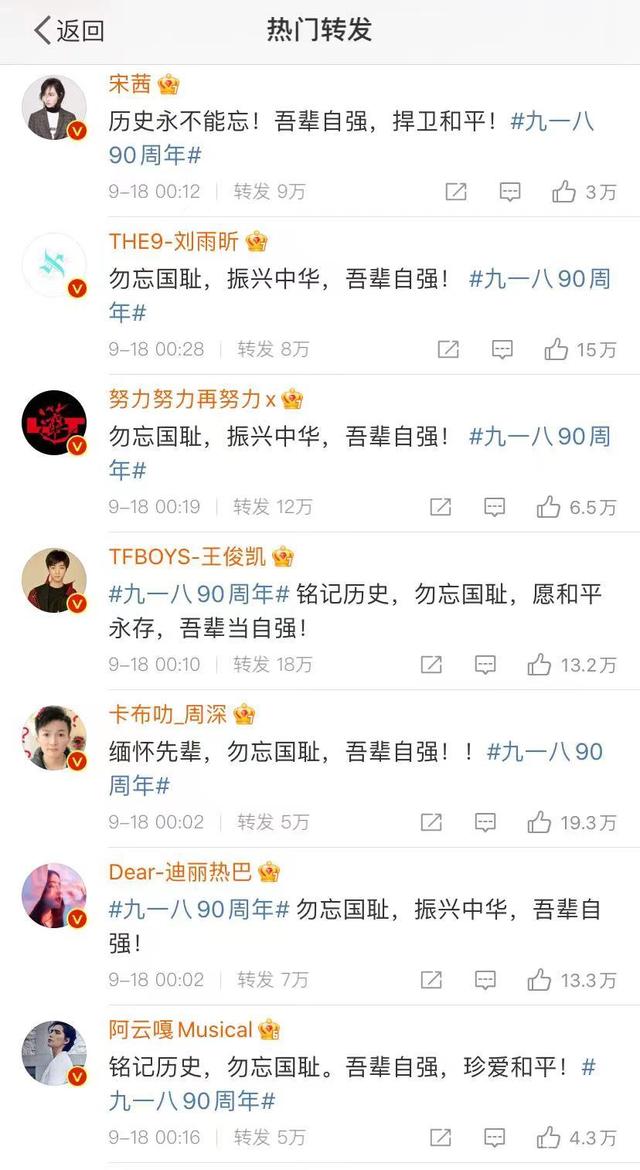Screen dimensions: 640x1170
Task: Like 阿云嘎Musical's post
Action: click(x=548, y=1137)
